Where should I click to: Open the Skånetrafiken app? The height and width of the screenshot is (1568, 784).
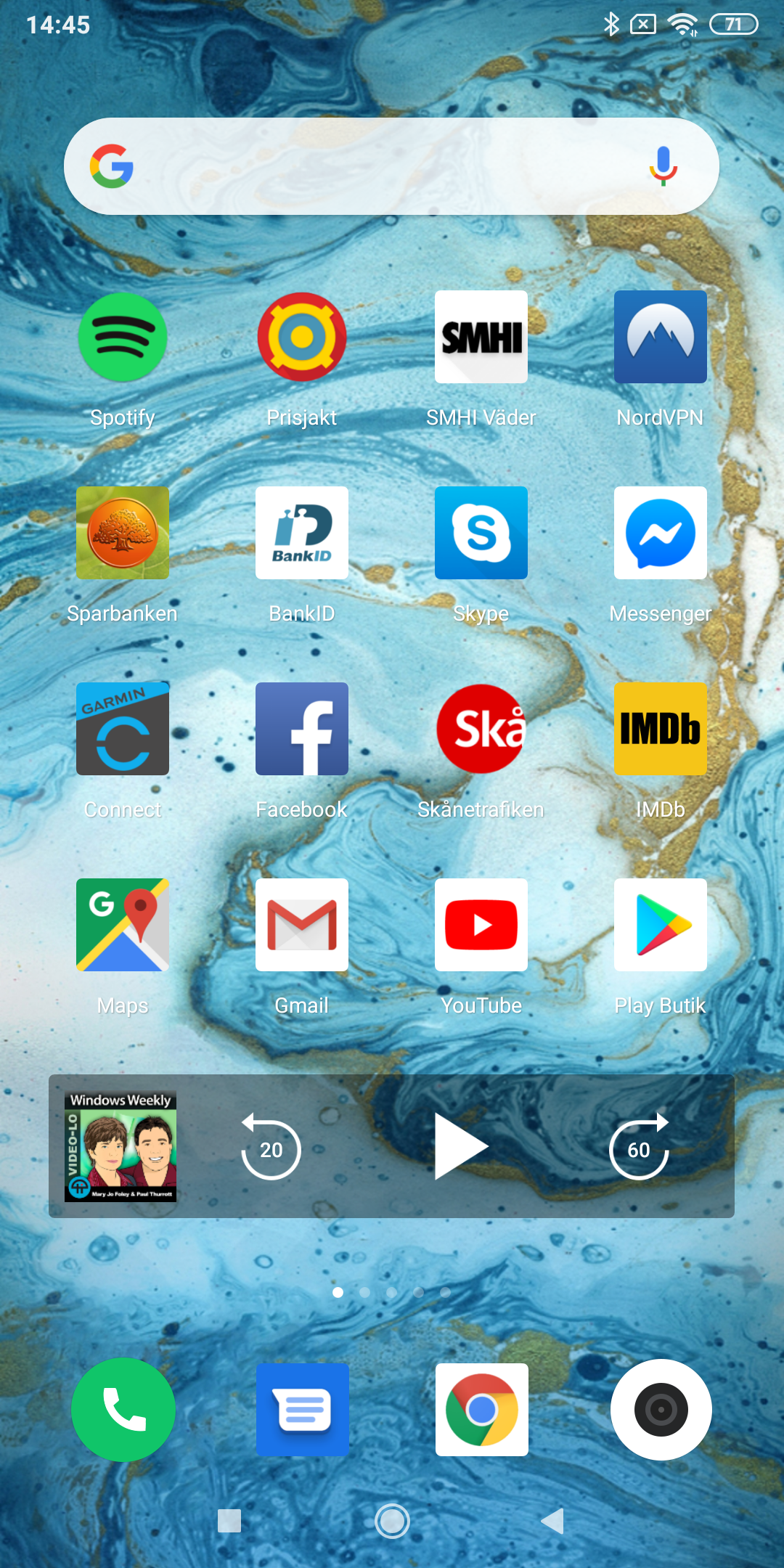[x=481, y=730]
